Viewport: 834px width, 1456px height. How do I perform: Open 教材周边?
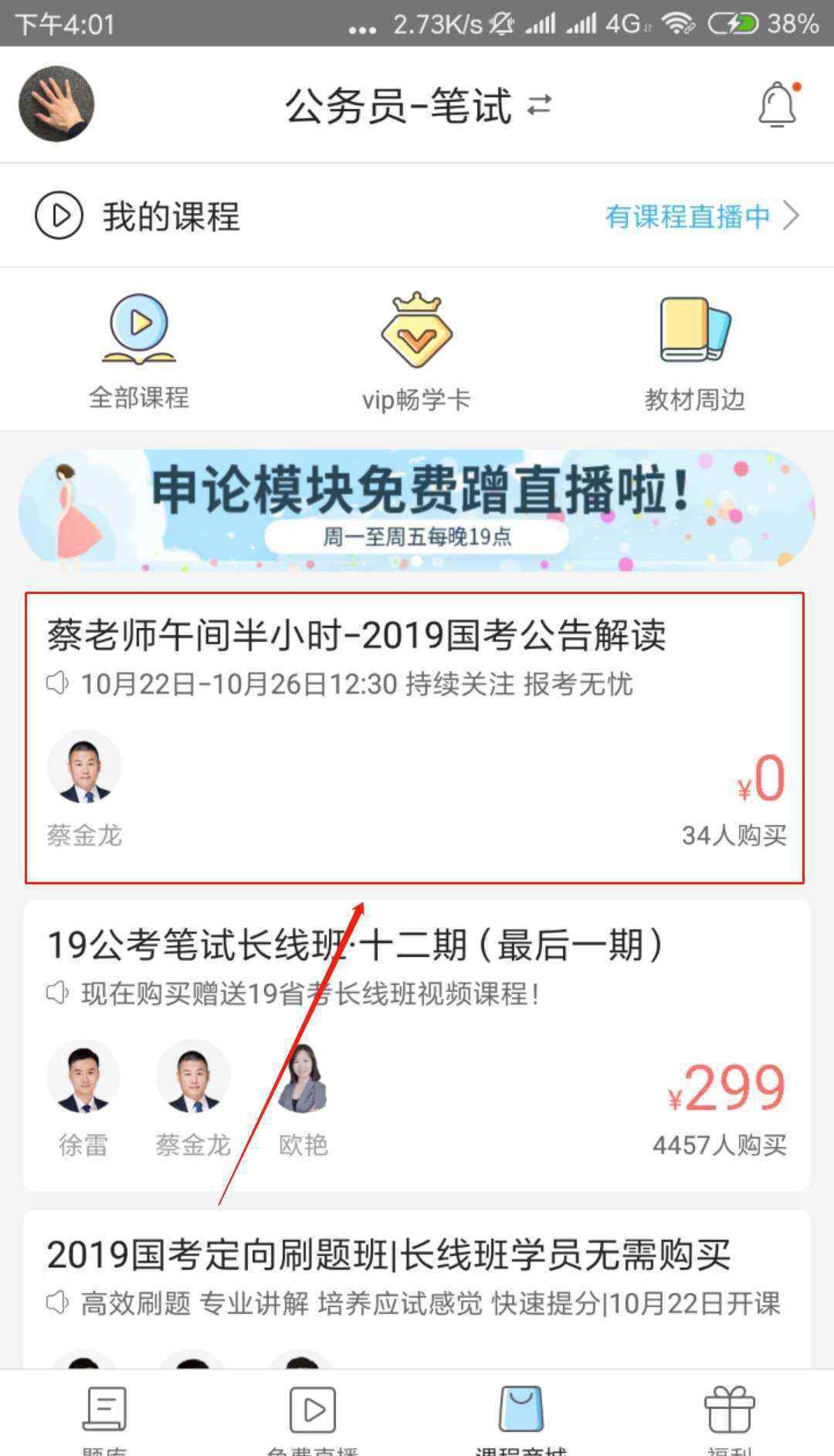[x=694, y=351]
